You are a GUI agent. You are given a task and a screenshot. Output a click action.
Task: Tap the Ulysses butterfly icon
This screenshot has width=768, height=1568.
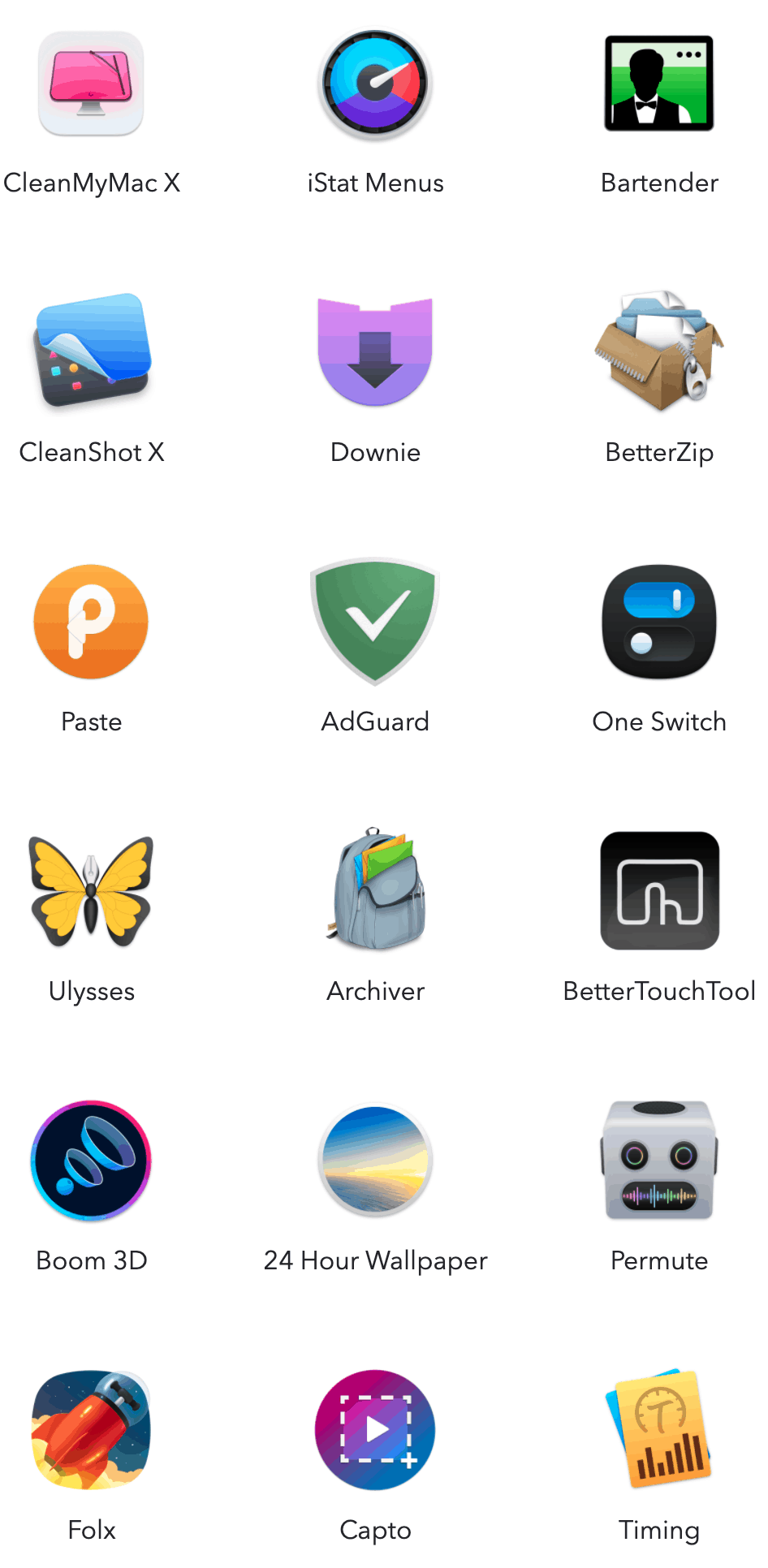click(91, 890)
